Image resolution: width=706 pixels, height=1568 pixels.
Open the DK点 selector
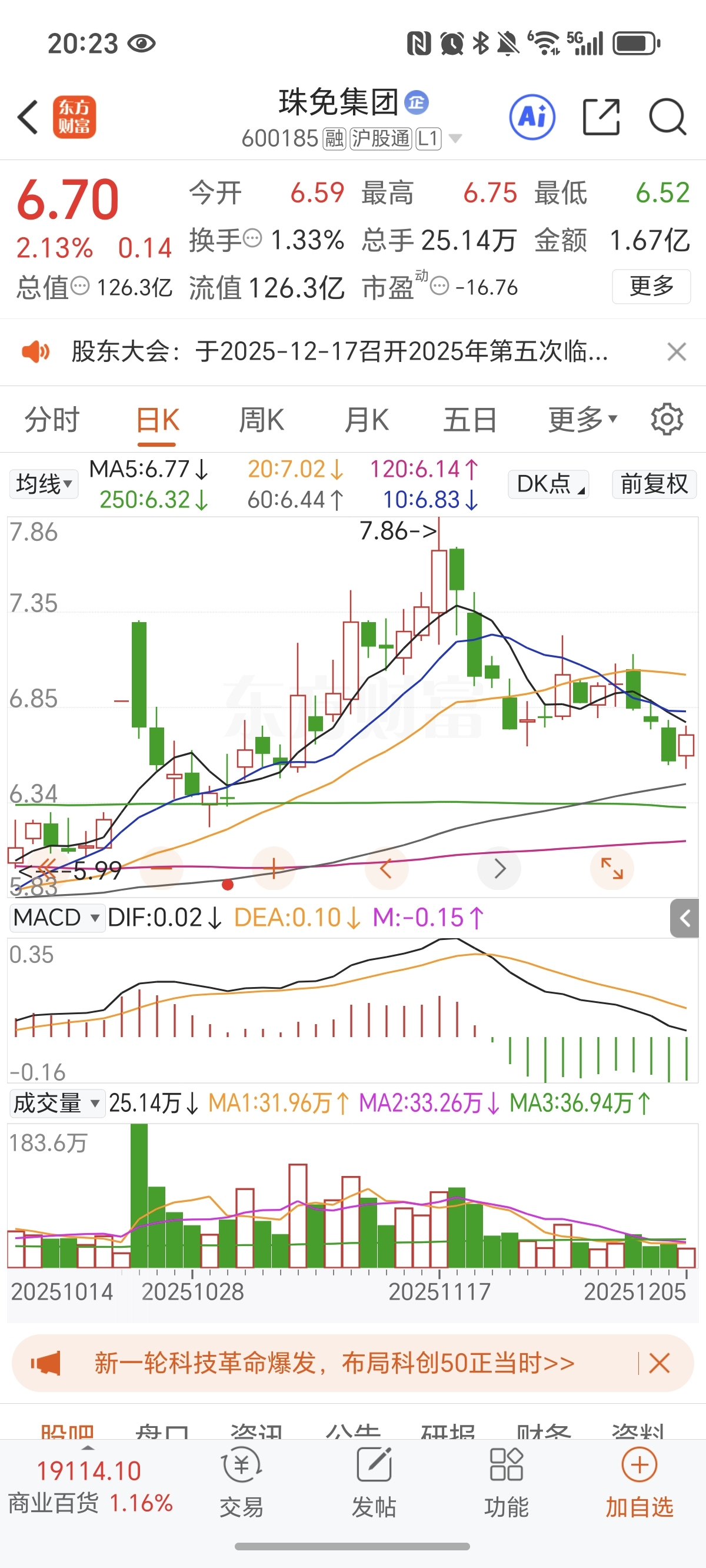(548, 484)
